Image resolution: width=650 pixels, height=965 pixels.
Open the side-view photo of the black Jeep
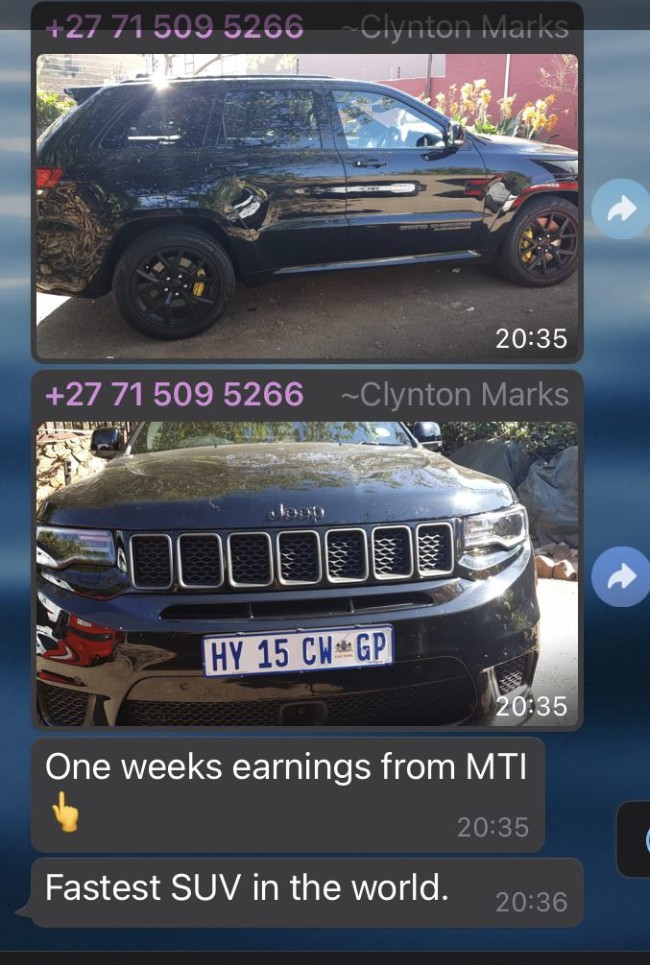click(306, 205)
